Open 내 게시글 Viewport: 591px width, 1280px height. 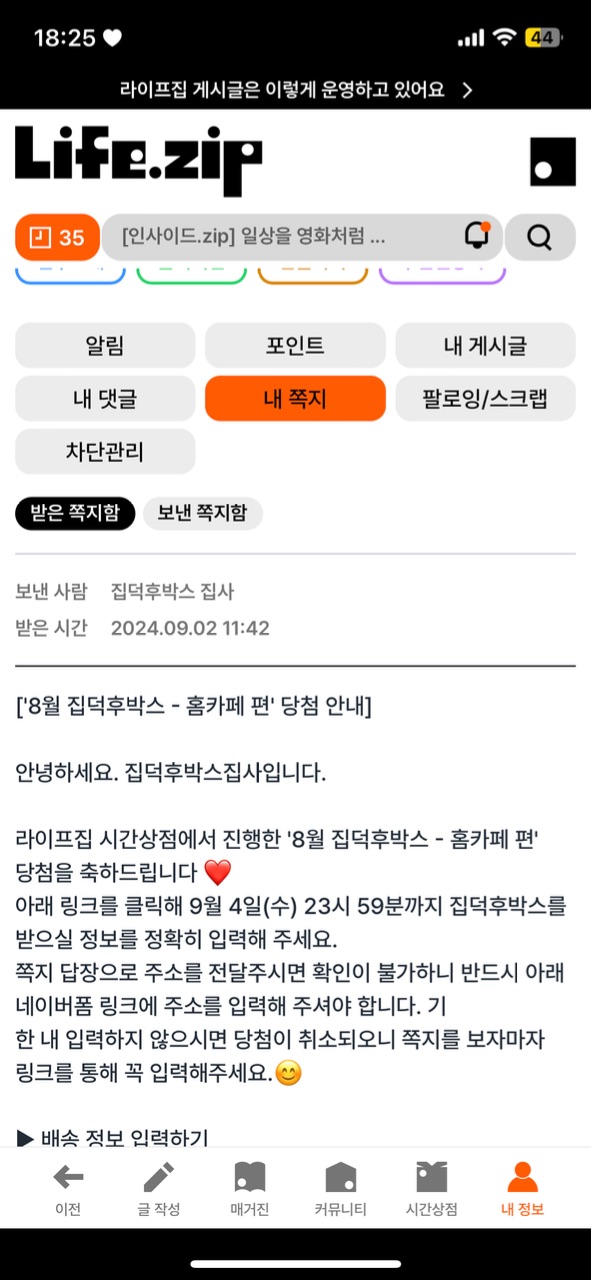tap(485, 346)
